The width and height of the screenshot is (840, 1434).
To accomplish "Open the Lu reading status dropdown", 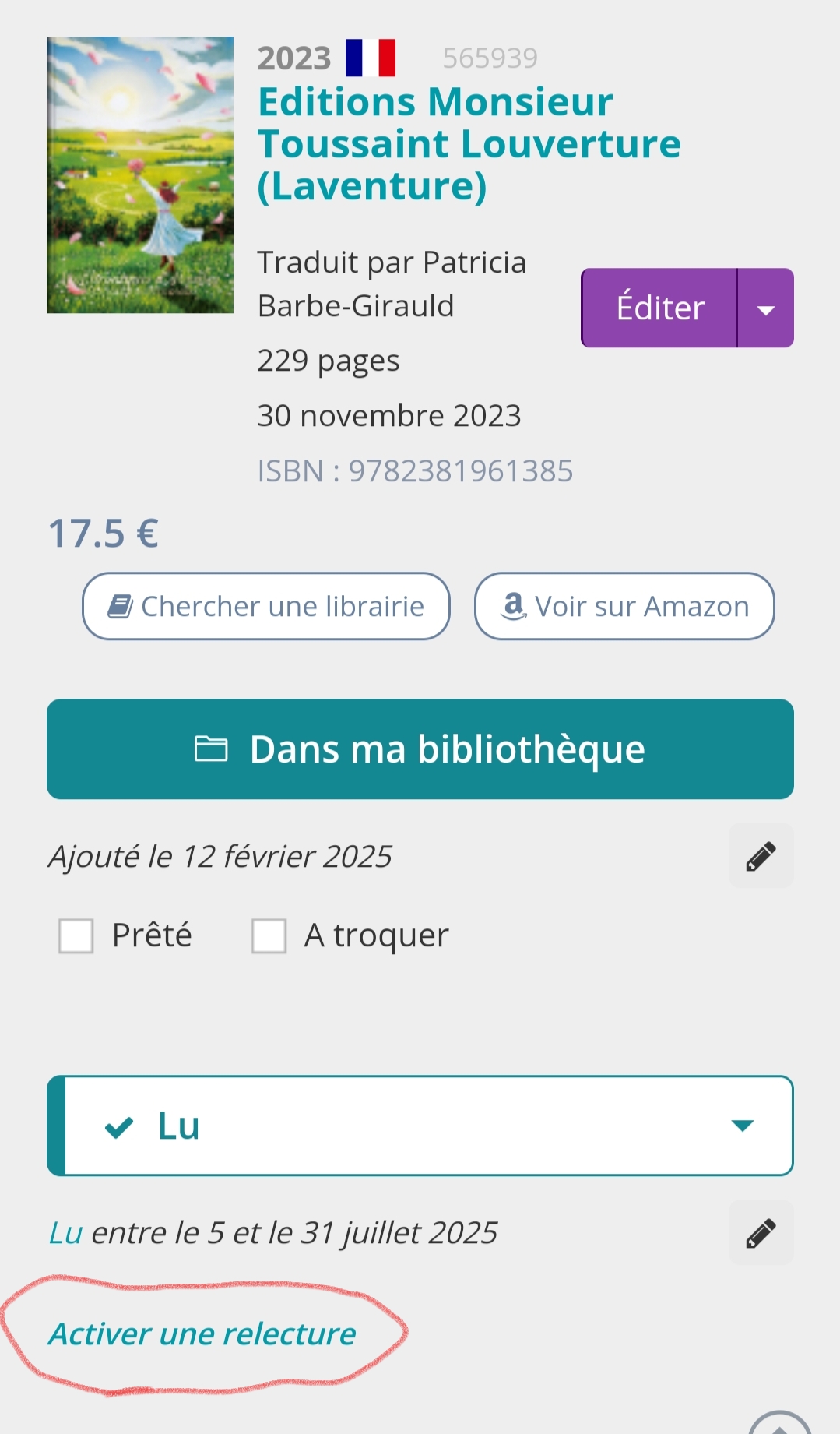I will click(420, 1126).
